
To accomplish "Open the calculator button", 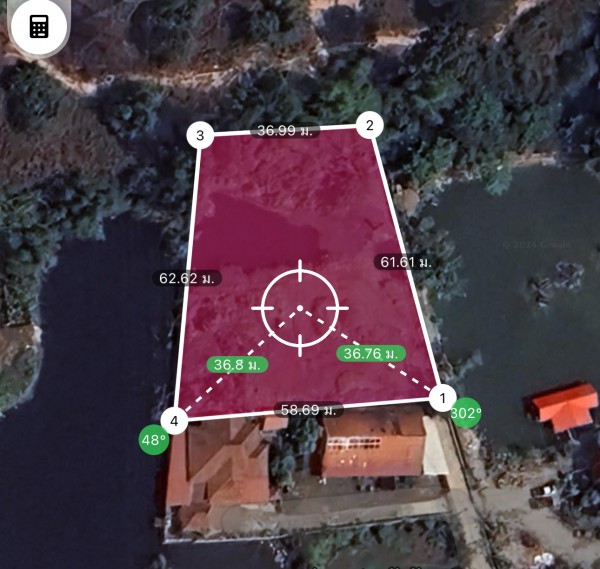I will click(x=39, y=27).
